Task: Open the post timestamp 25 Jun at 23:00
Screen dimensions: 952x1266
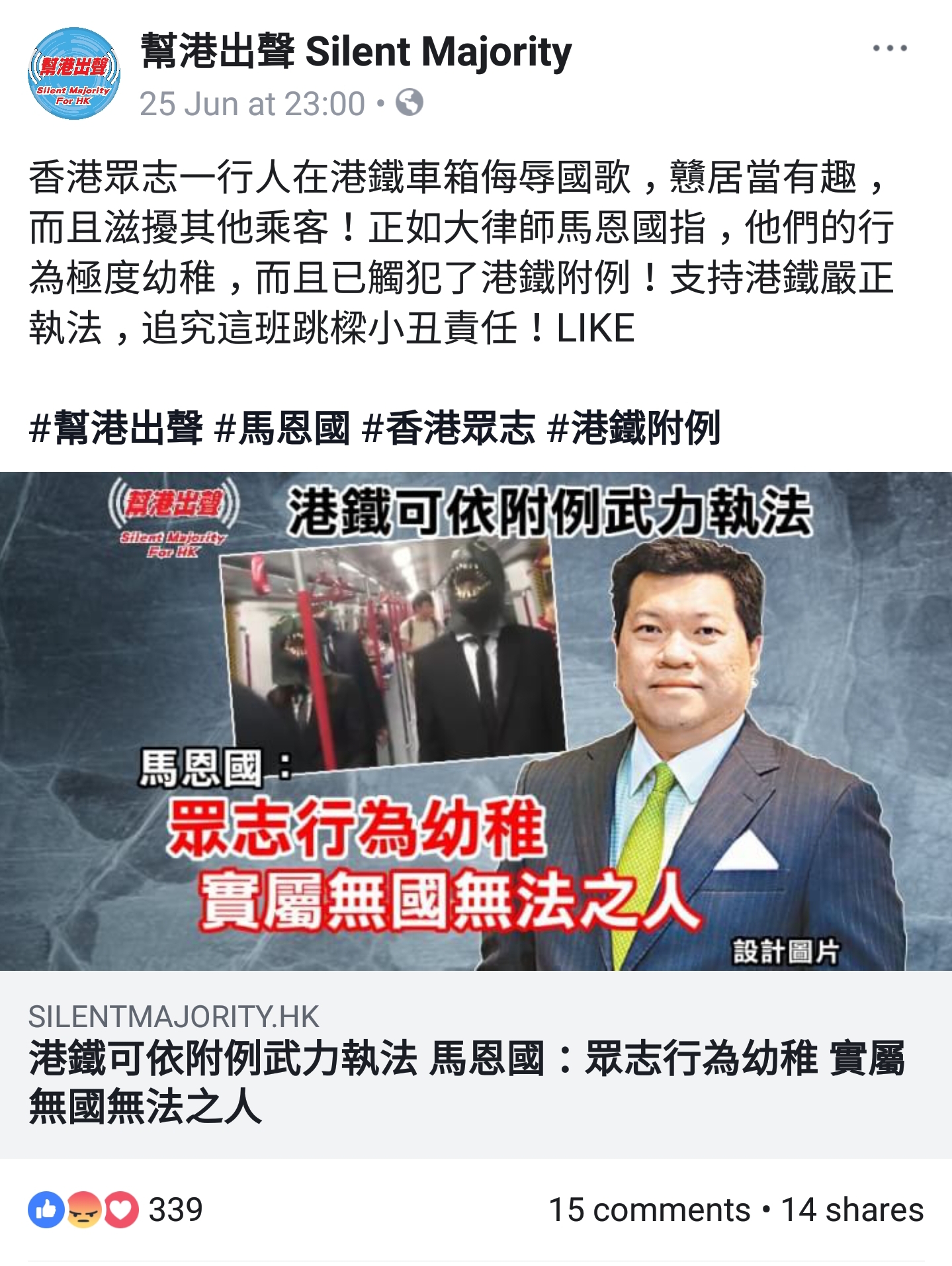Action: [x=252, y=104]
